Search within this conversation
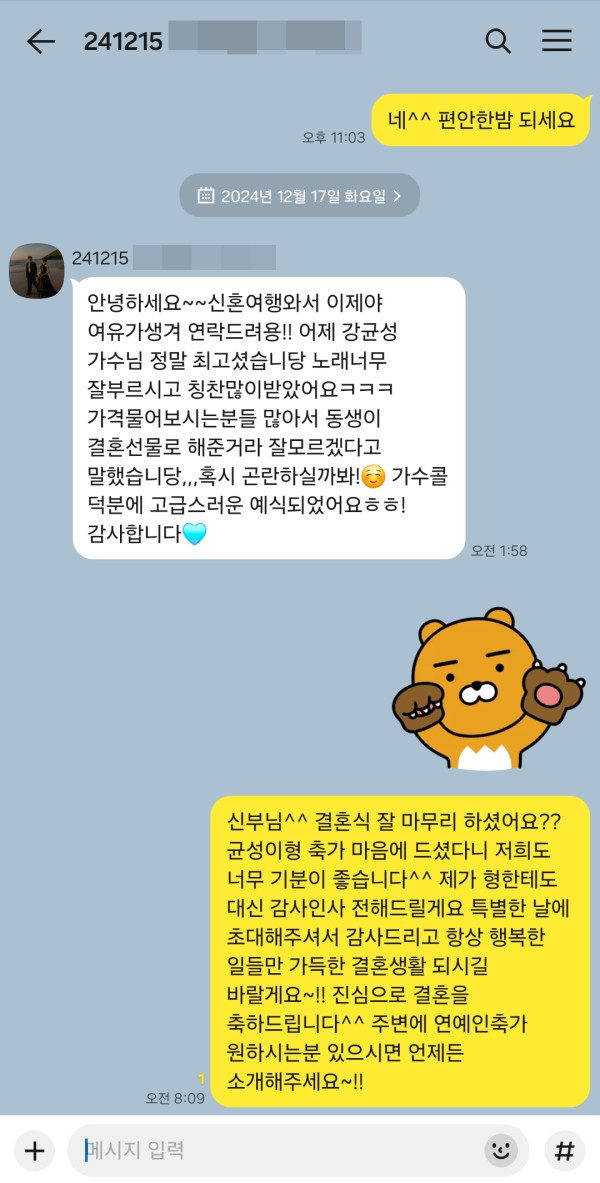 click(497, 41)
